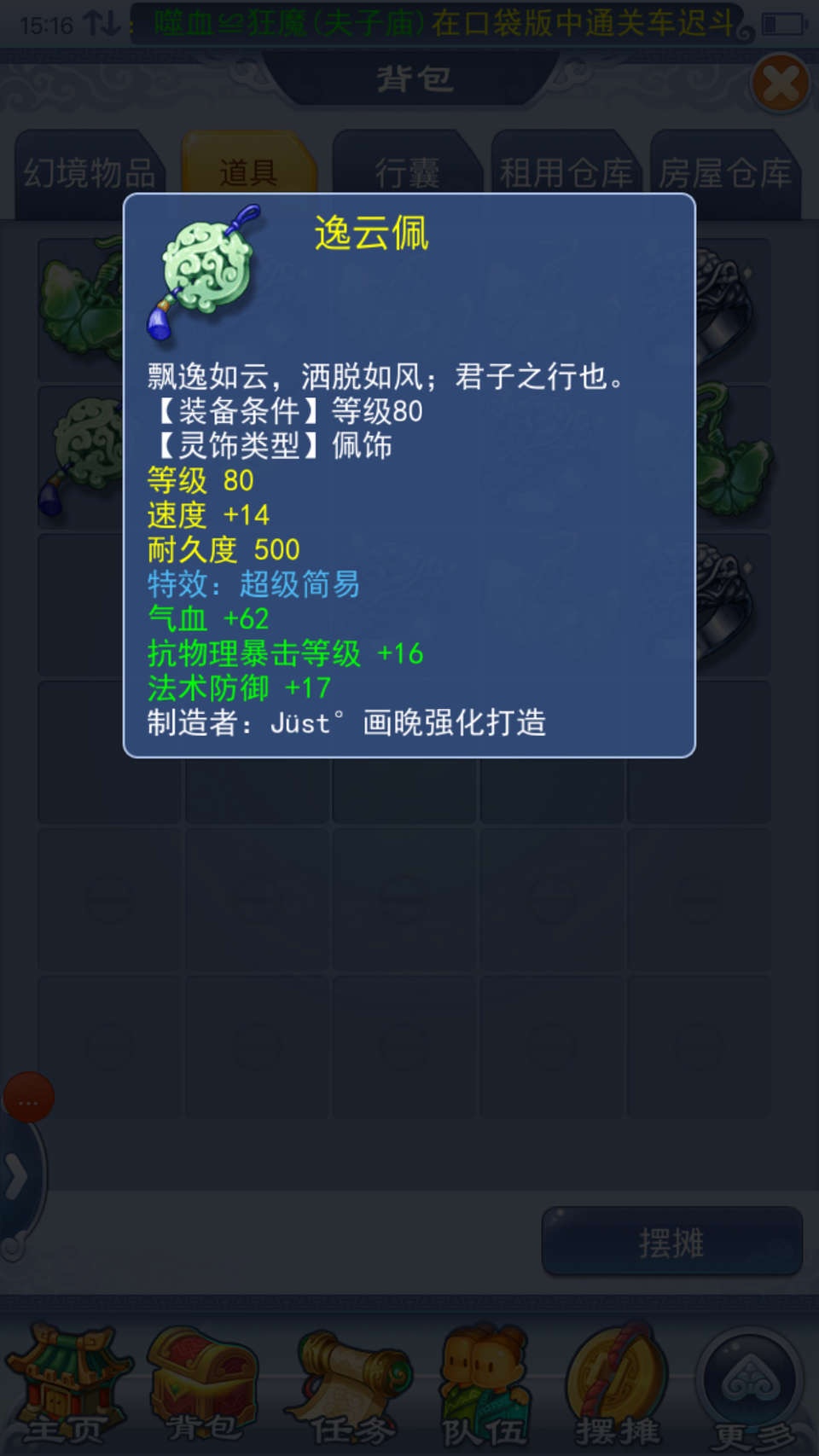Switch to the 租用仓库 tab
This screenshot has width=819, height=1456.
click(x=566, y=173)
